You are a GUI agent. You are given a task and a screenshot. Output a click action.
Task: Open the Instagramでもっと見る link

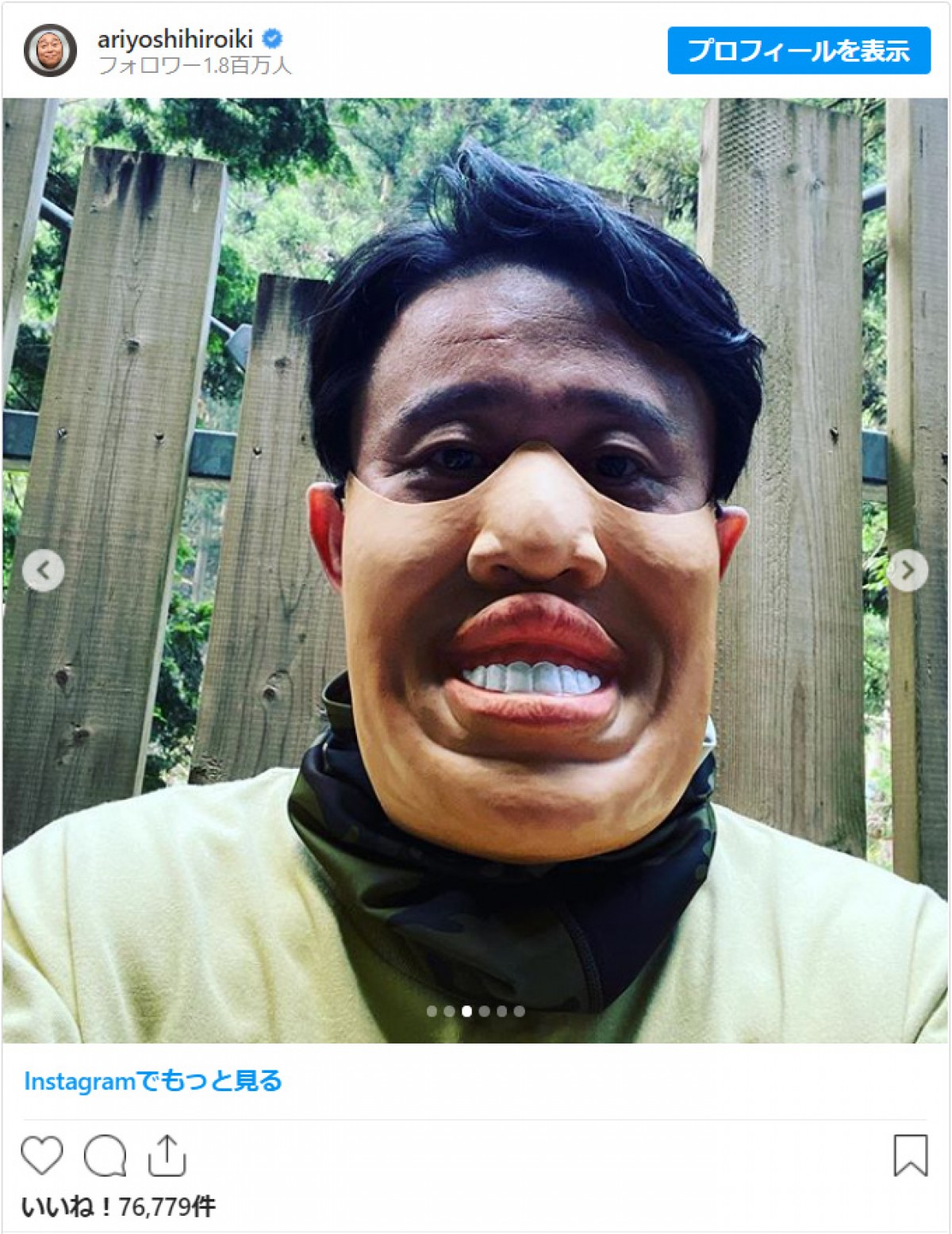(x=153, y=1081)
